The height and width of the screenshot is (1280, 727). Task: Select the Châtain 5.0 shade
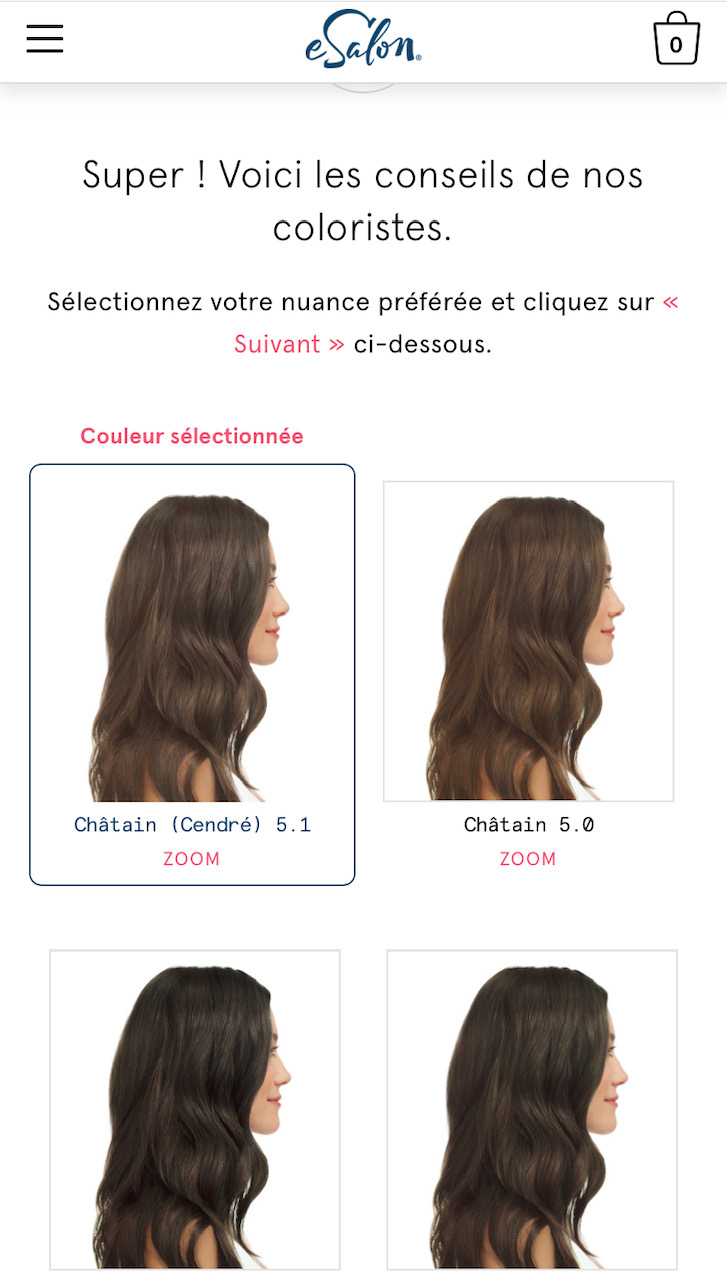(529, 641)
